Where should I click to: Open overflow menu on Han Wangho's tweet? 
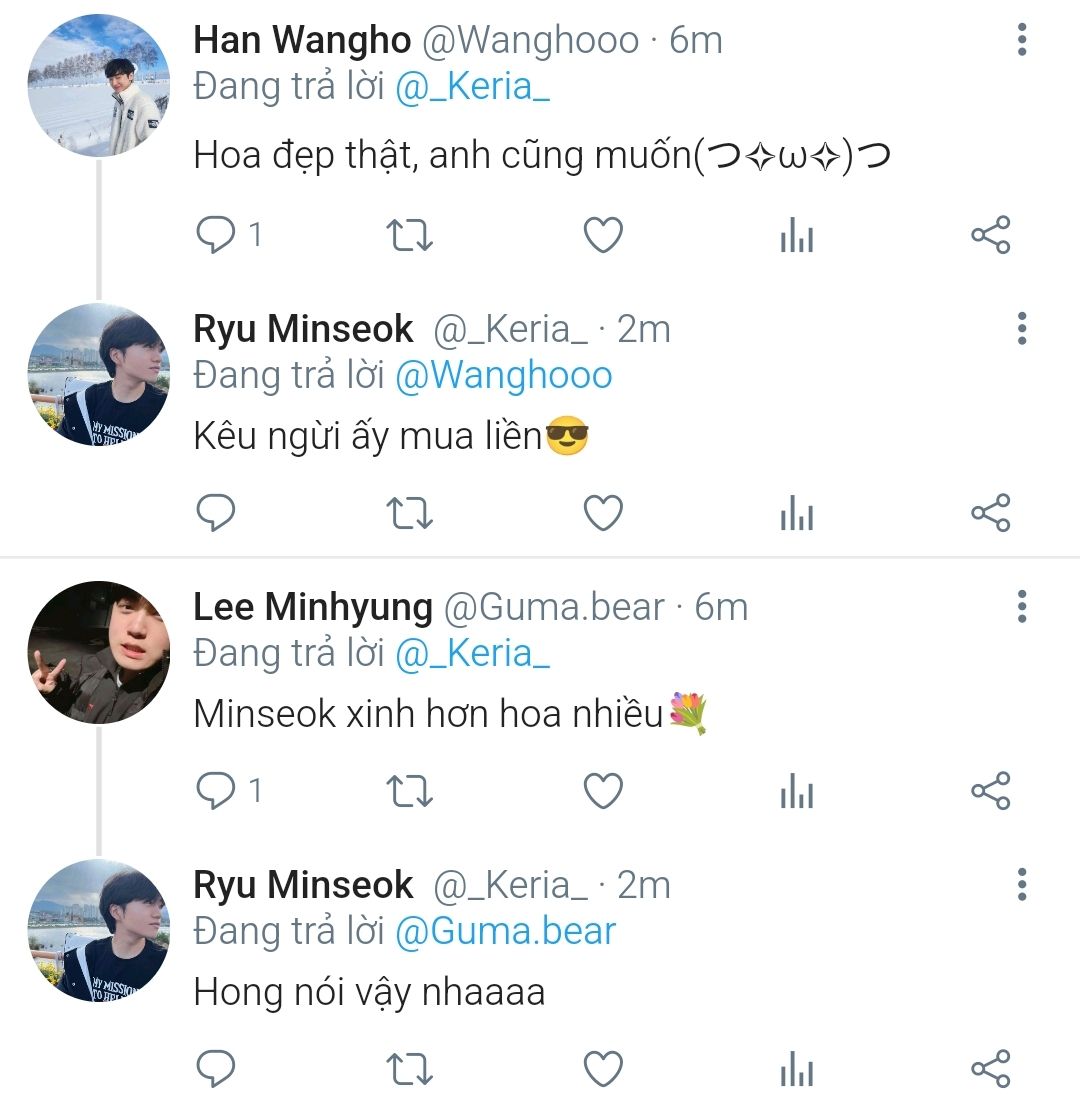pyautogui.click(x=1021, y=40)
